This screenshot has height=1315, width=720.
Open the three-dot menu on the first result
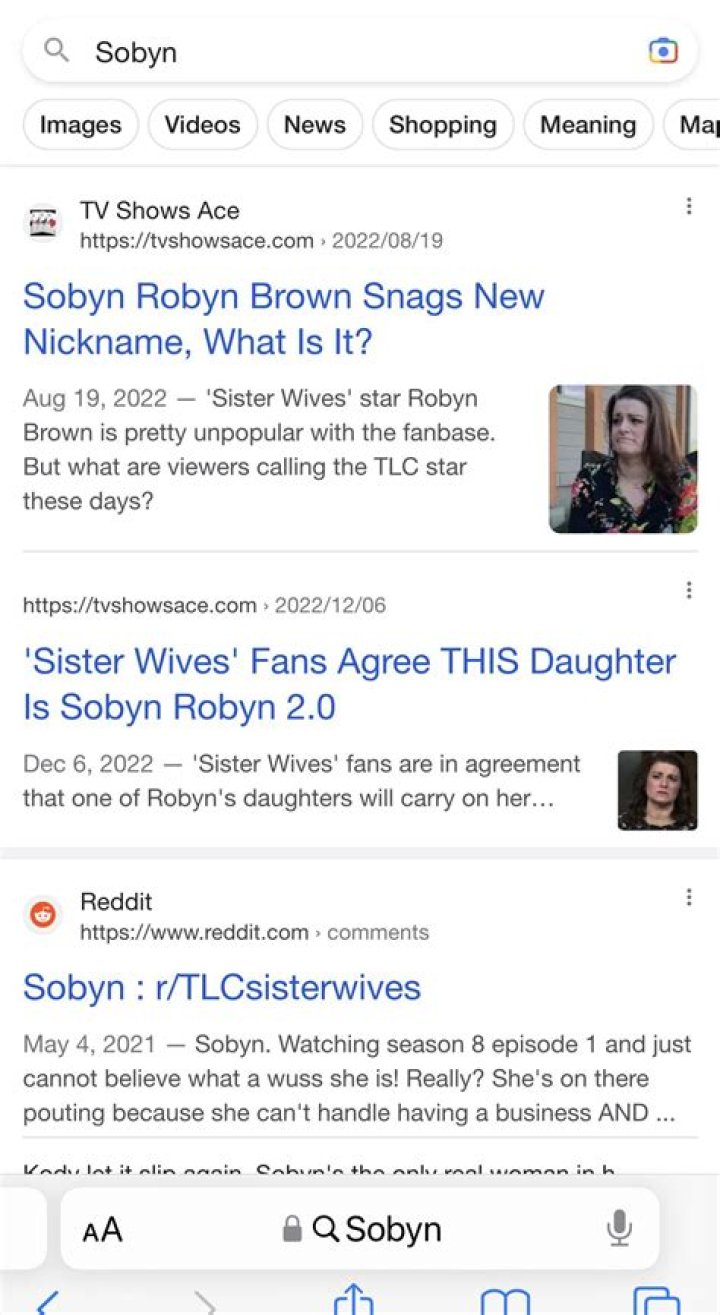689,206
